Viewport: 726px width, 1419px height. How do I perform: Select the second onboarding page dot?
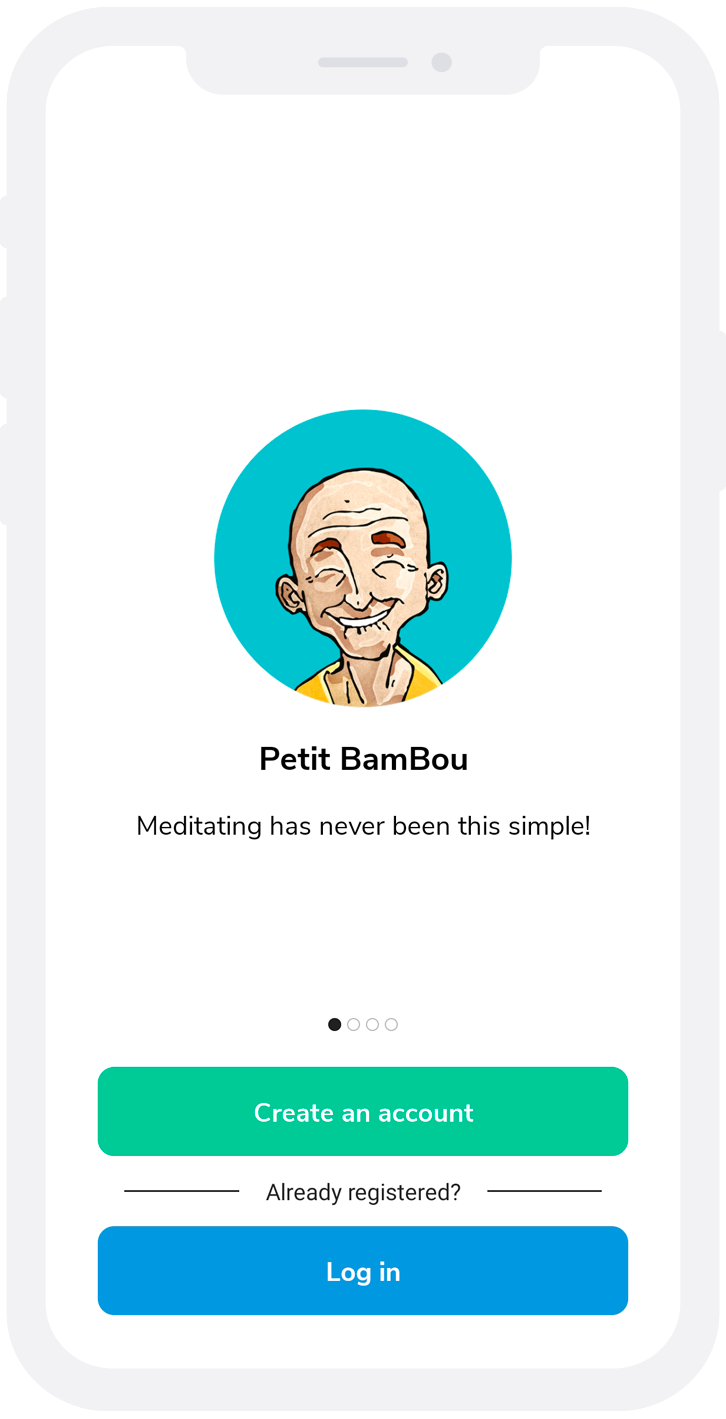[x=353, y=1024]
